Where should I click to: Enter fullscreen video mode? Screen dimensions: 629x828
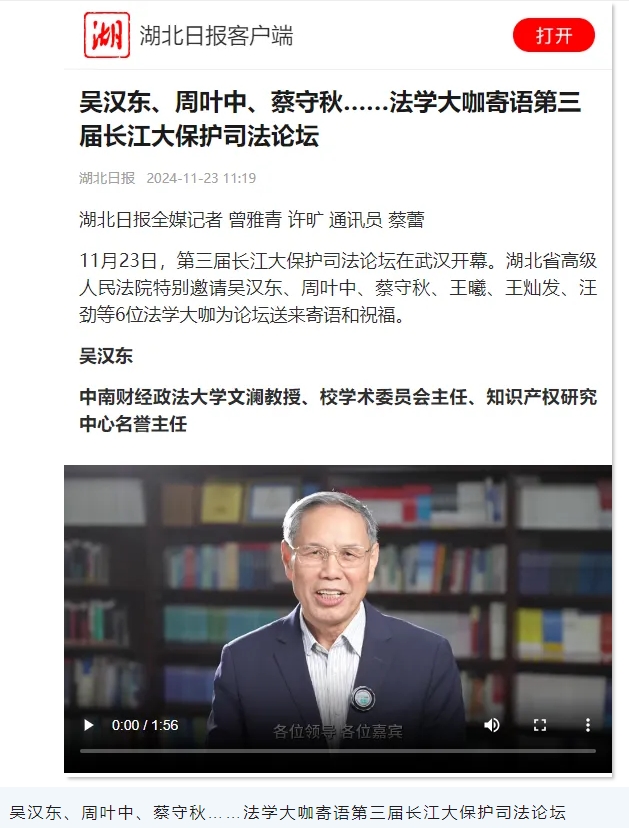[539, 725]
